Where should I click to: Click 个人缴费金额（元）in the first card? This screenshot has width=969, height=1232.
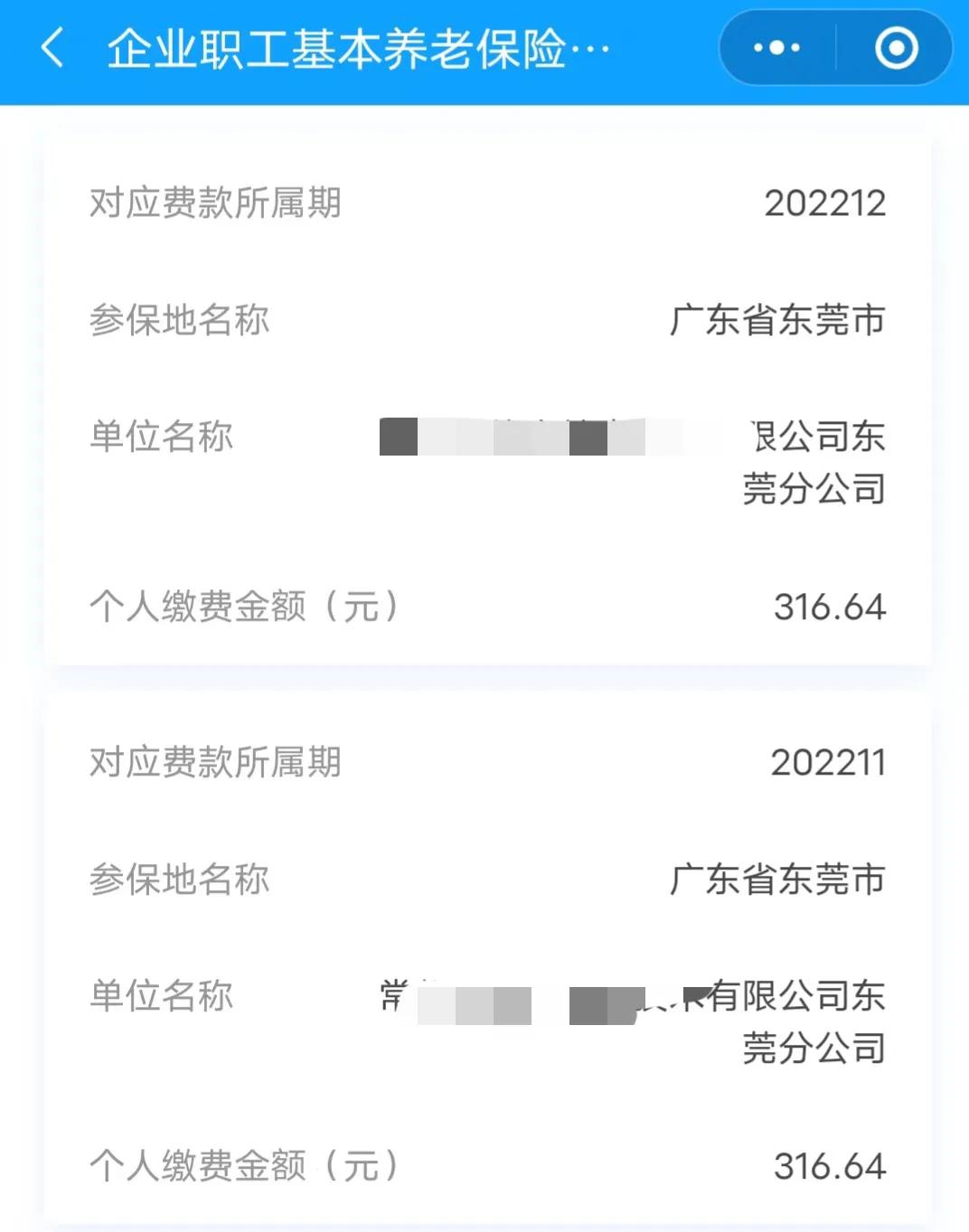[x=244, y=607]
